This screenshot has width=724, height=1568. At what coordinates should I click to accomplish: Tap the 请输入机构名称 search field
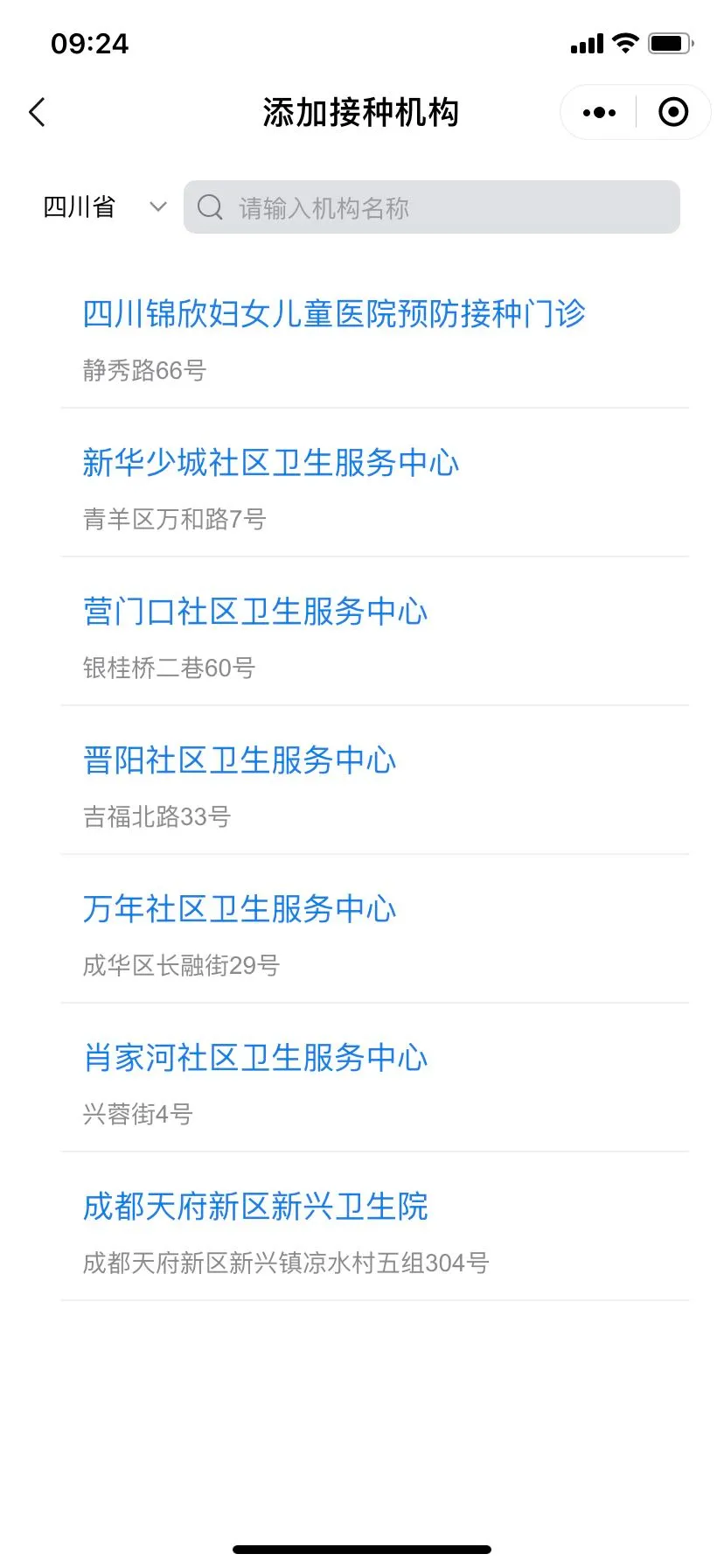[x=432, y=207]
